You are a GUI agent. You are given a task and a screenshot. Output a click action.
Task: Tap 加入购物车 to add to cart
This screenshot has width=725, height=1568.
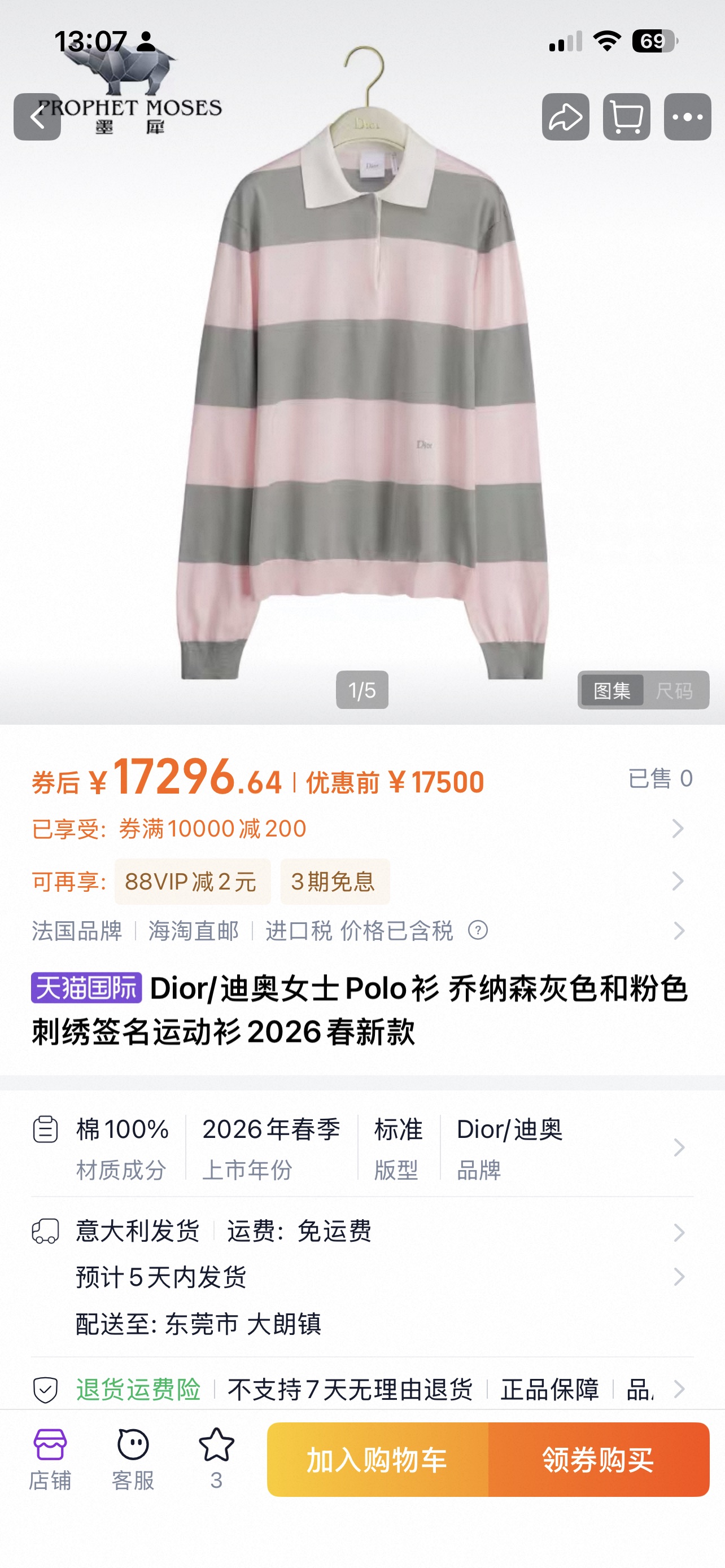[x=377, y=1460]
